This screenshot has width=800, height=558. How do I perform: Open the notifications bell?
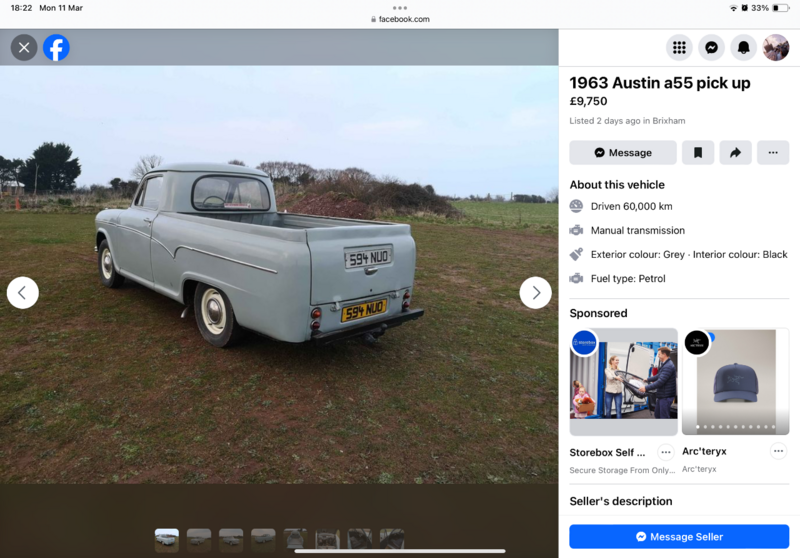[743, 47]
